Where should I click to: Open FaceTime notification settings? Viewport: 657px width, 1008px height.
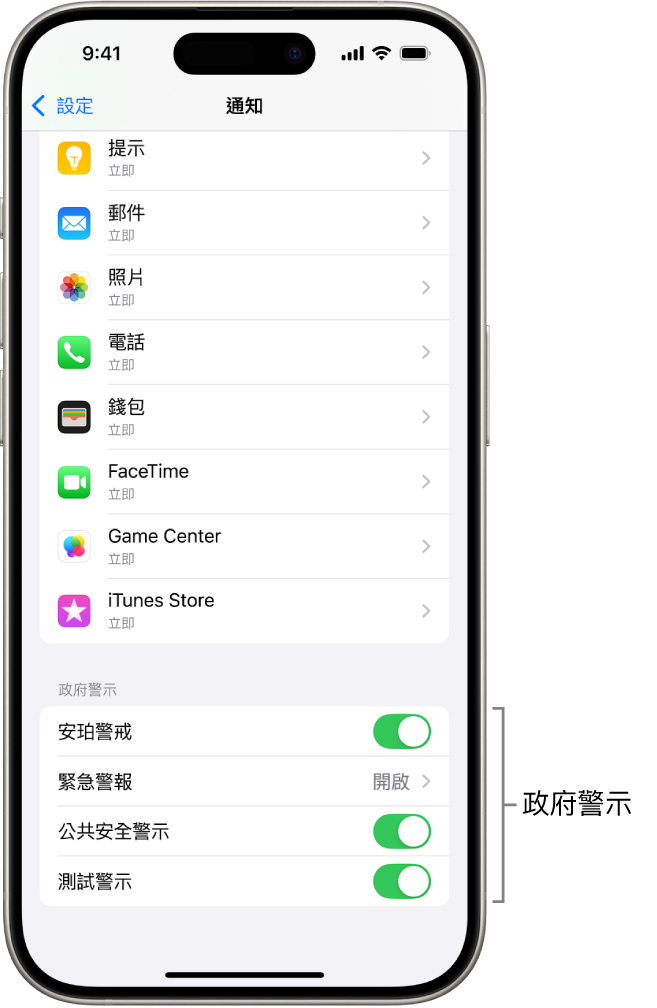(x=245, y=481)
